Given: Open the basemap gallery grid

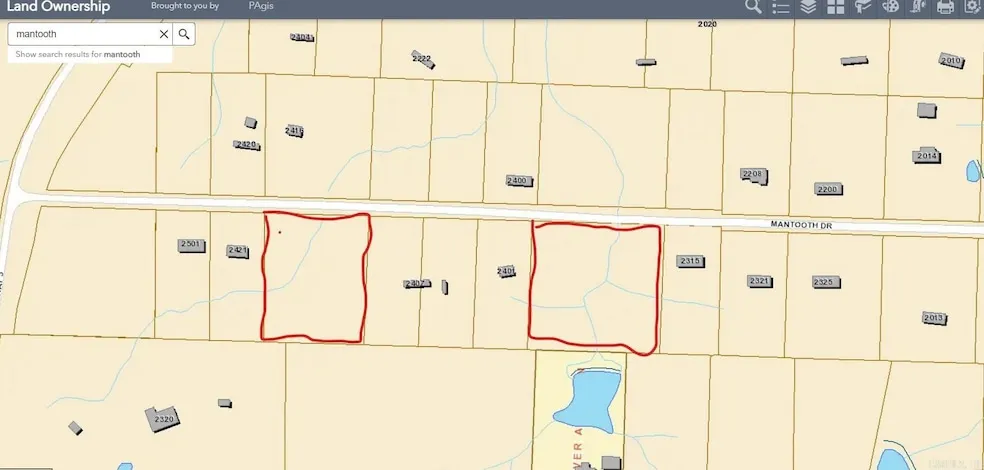Looking at the screenshot, I should (836, 8).
